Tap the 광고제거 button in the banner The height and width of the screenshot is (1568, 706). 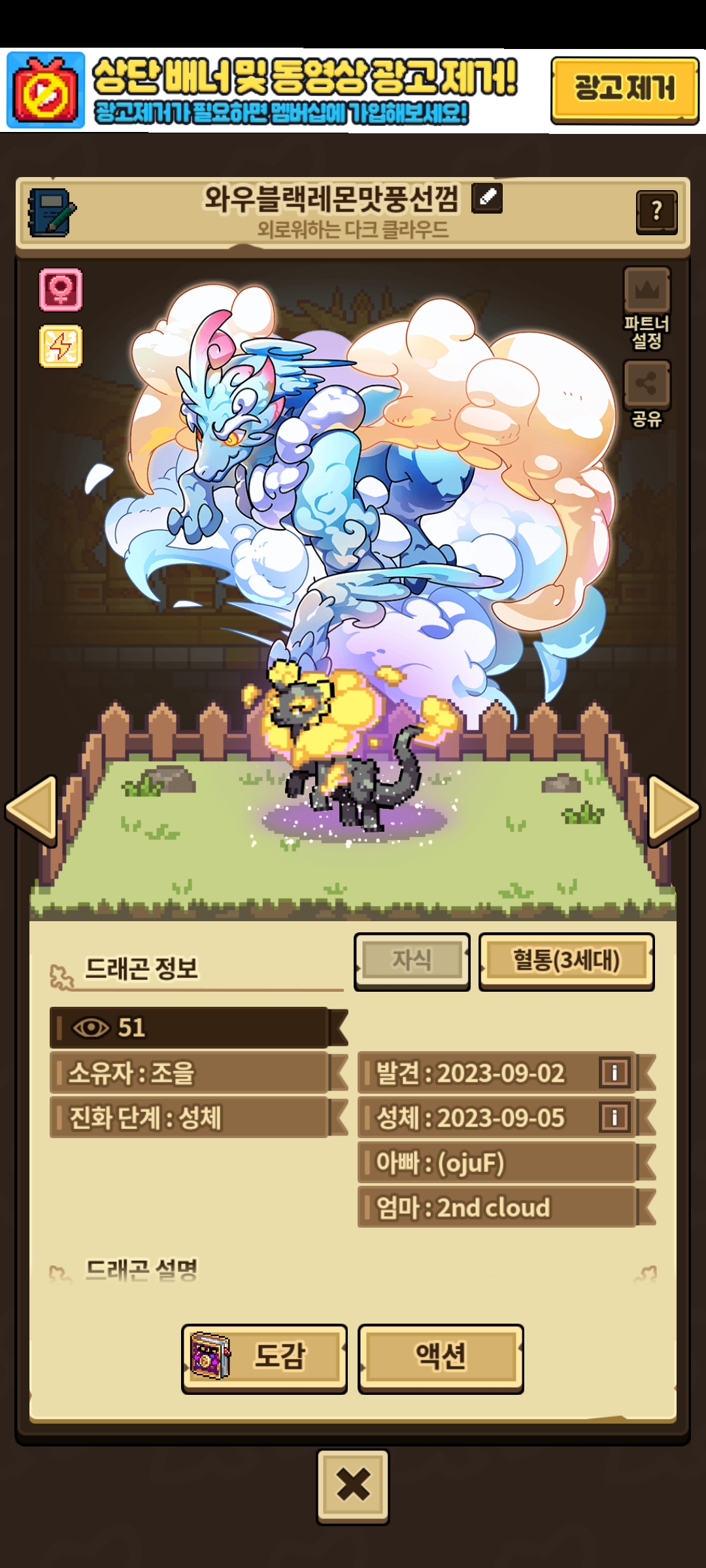point(624,90)
